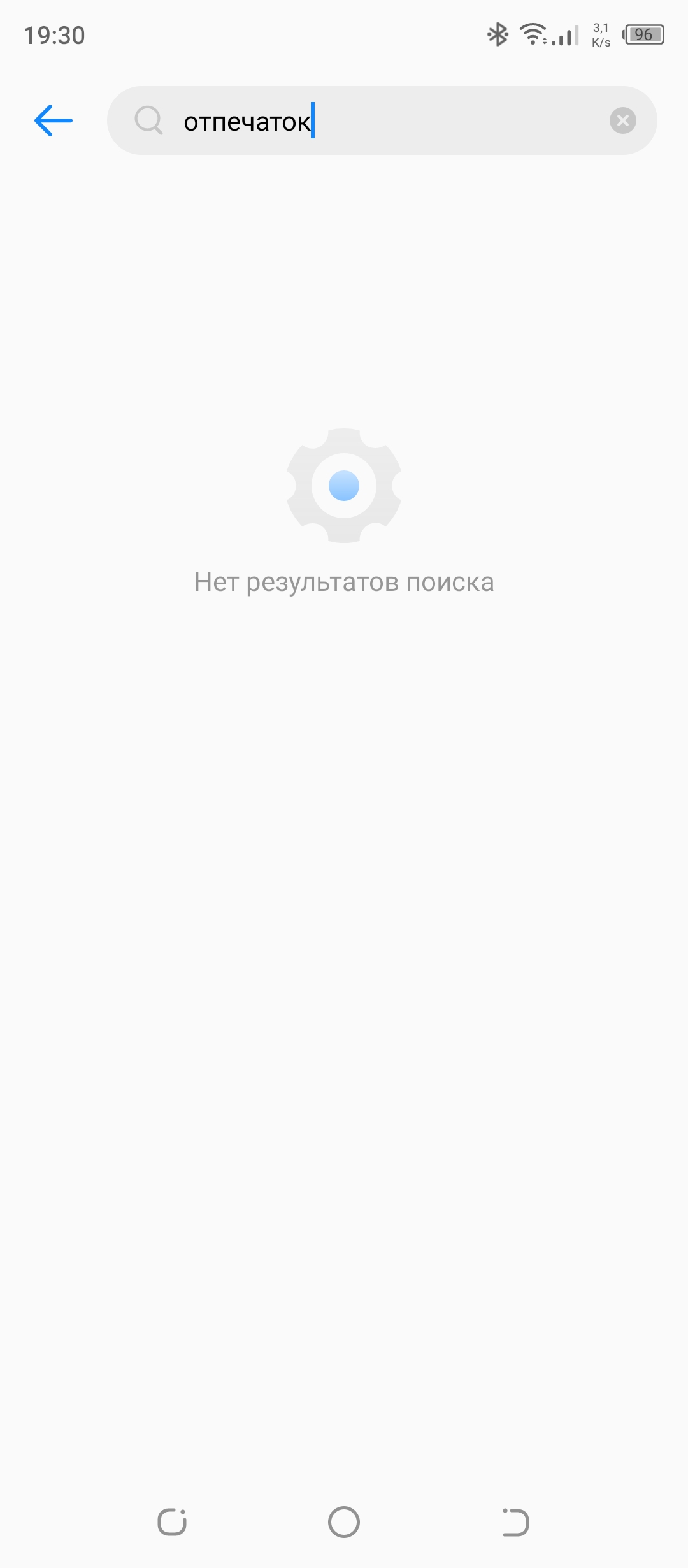The image size is (688, 1568).
Task: Clear the search text with the X button
Action: [622, 120]
